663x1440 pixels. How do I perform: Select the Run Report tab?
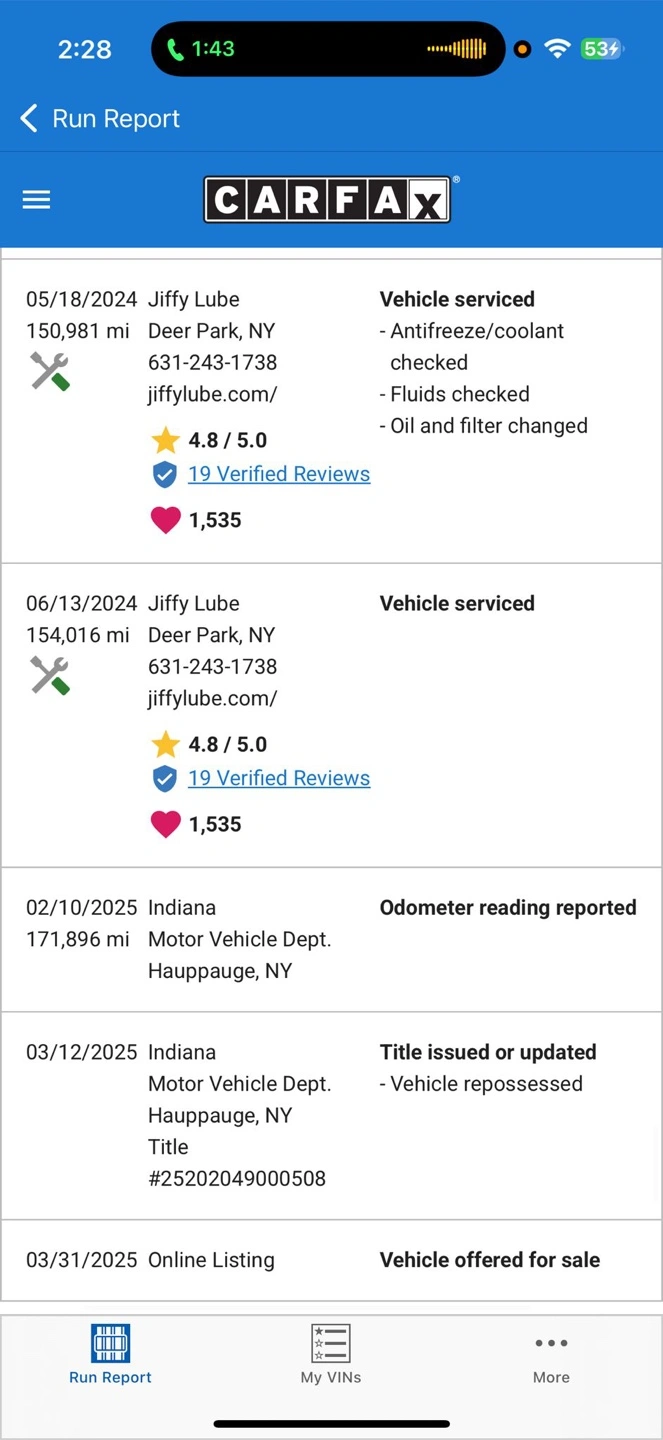click(110, 1355)
